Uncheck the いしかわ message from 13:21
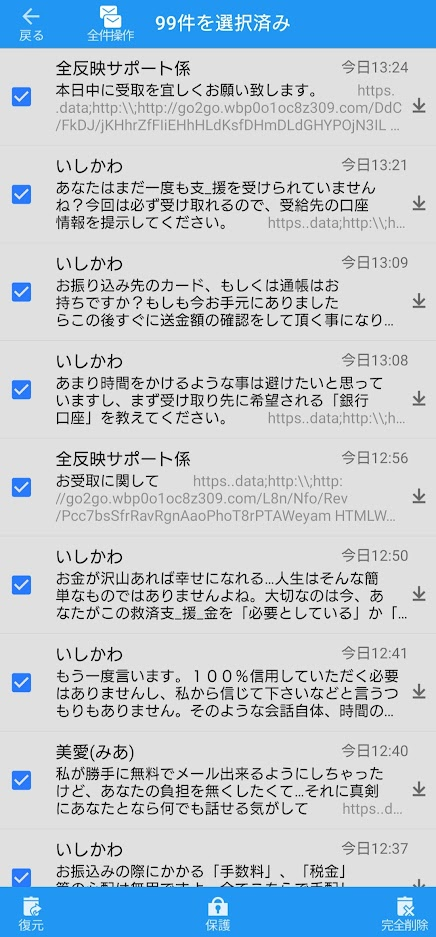 tap(22, 194)
